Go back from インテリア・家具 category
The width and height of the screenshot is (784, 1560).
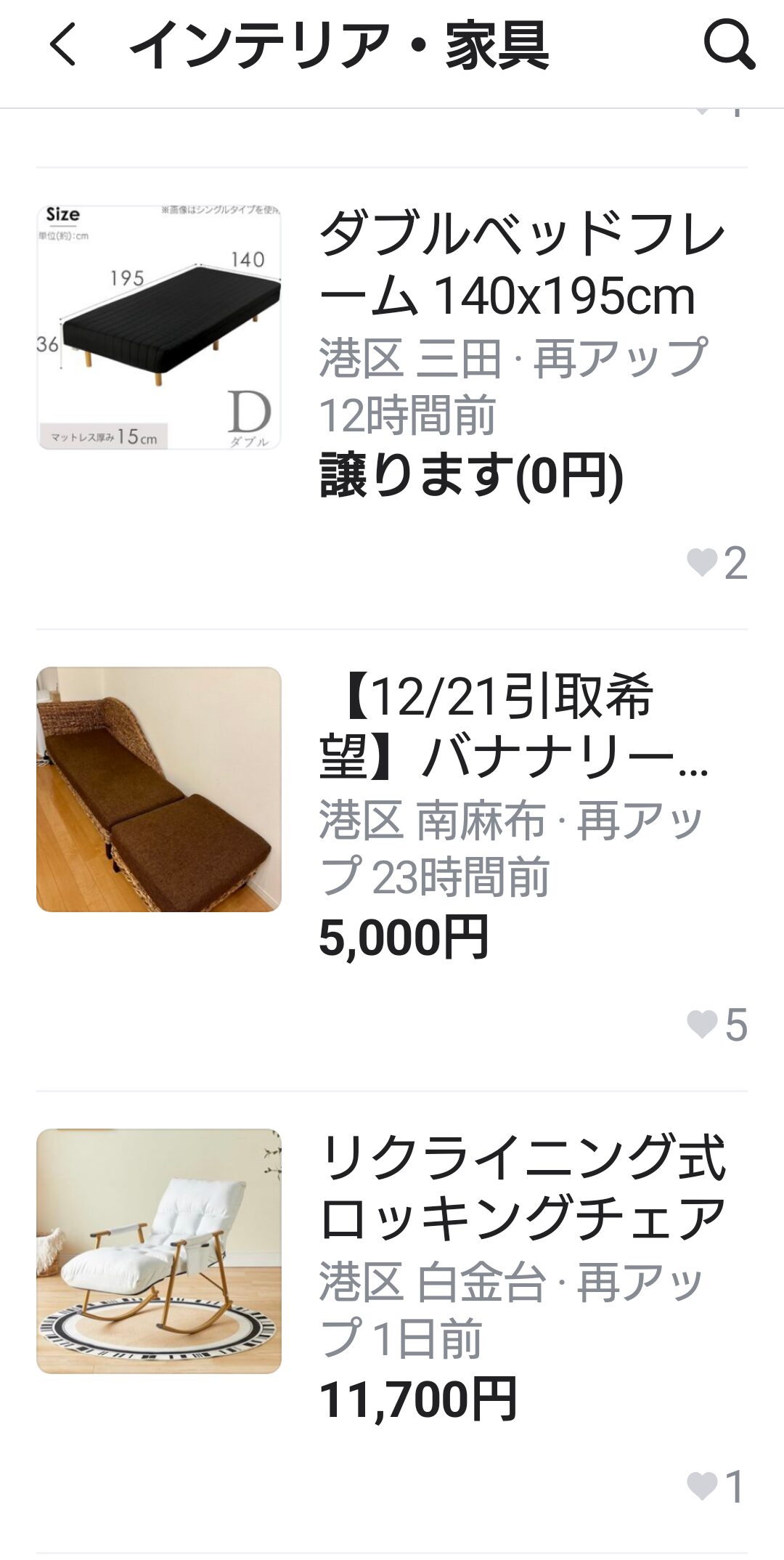[63, 45]
